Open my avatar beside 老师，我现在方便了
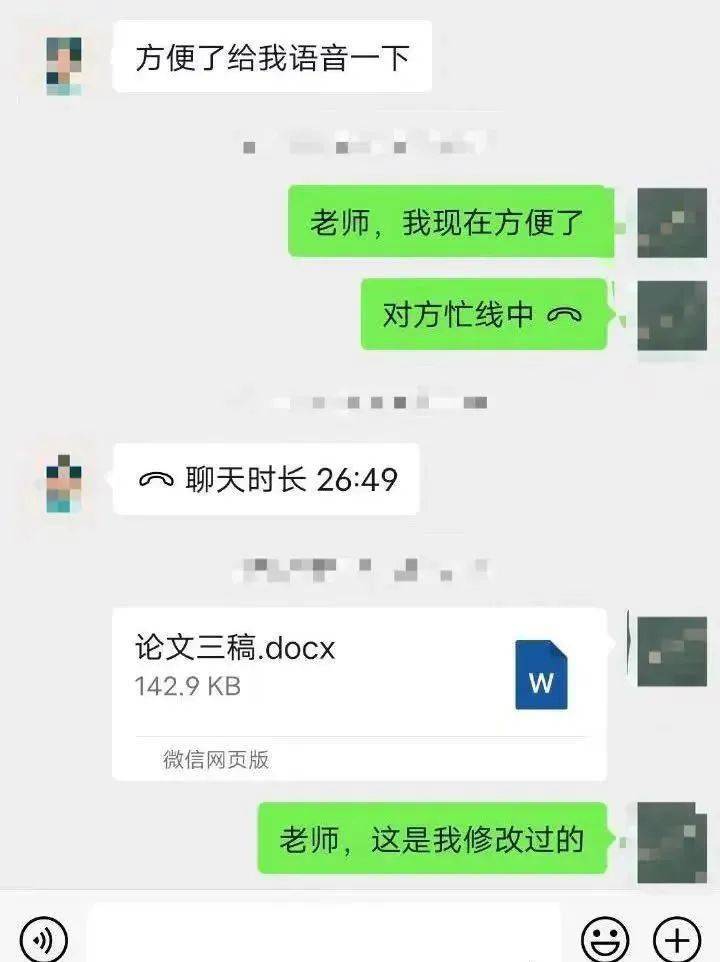 point(671,222)
